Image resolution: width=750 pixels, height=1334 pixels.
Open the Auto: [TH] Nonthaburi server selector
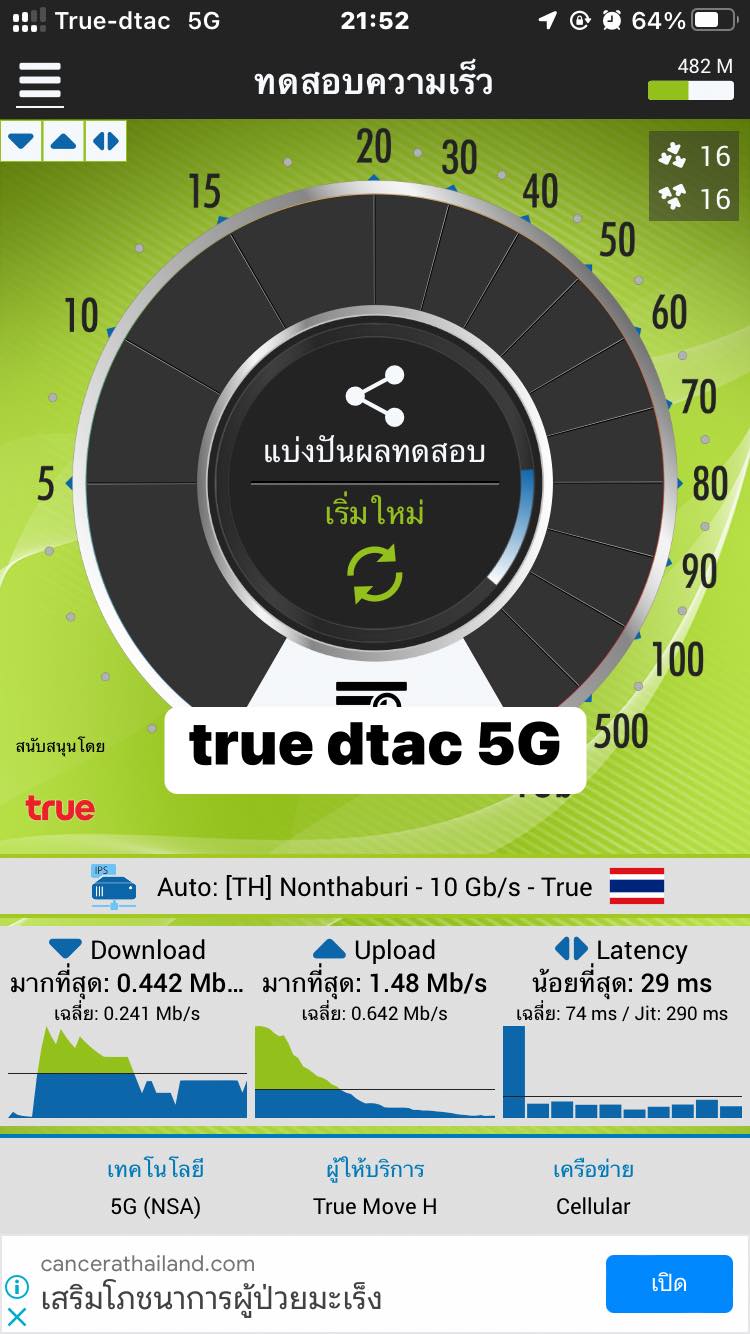375,887
